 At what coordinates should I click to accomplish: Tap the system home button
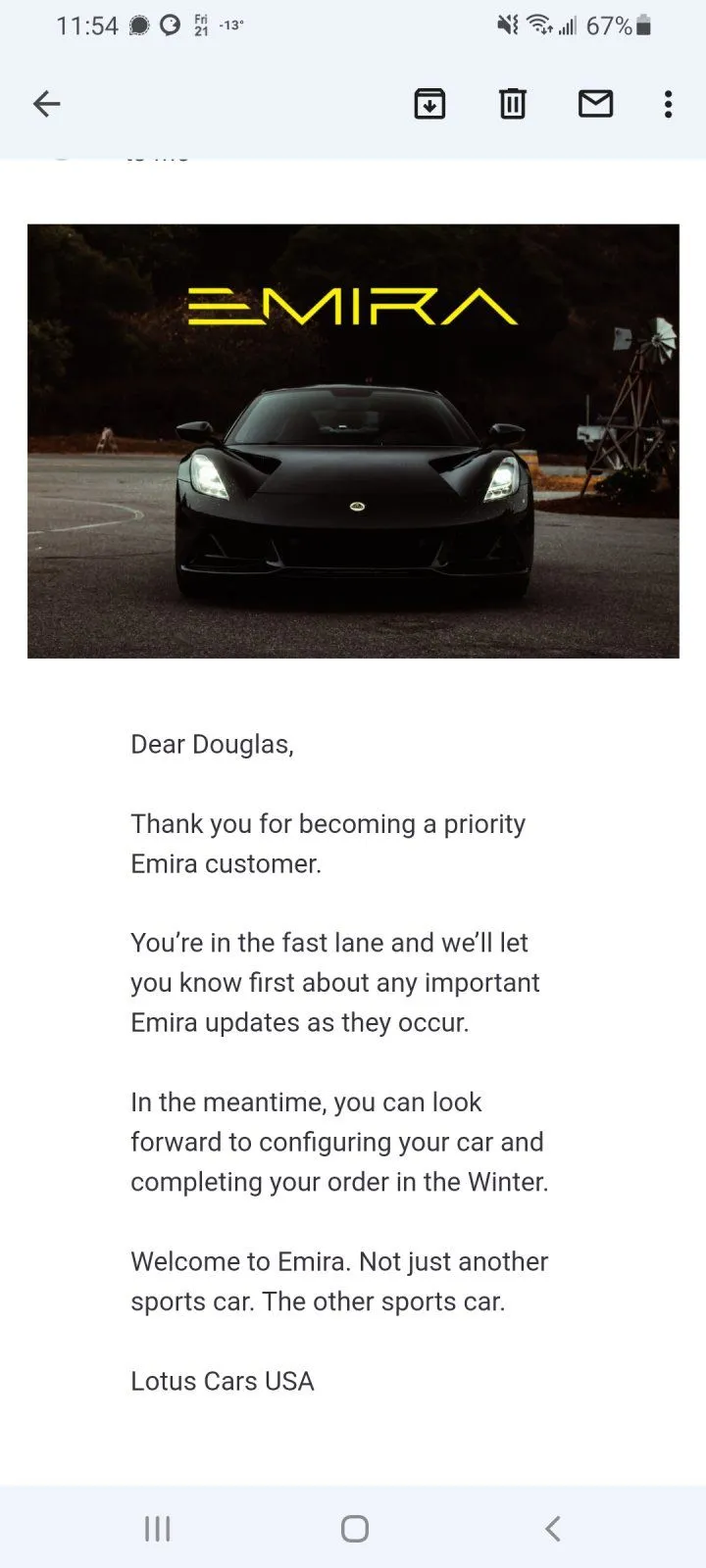(x=354, y=1528)
